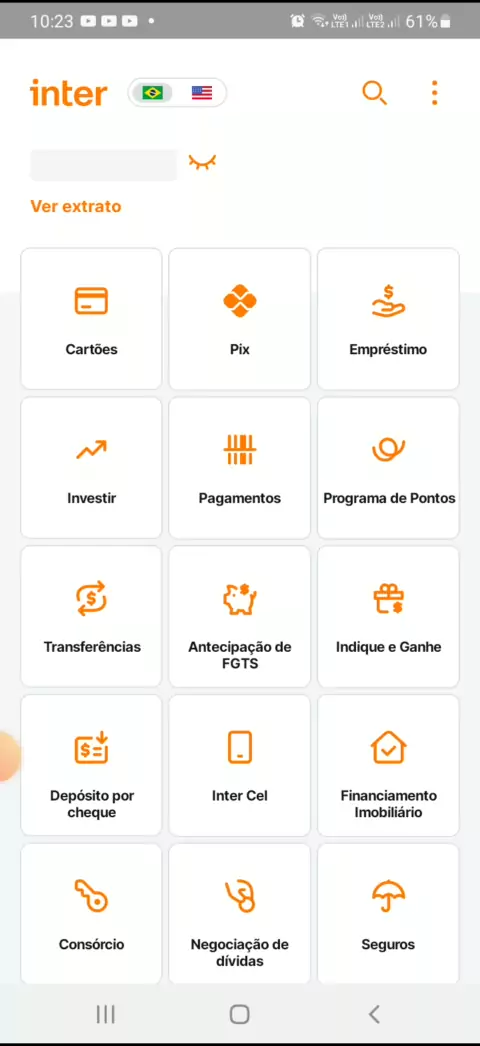Open the Cartões tile

91,319
